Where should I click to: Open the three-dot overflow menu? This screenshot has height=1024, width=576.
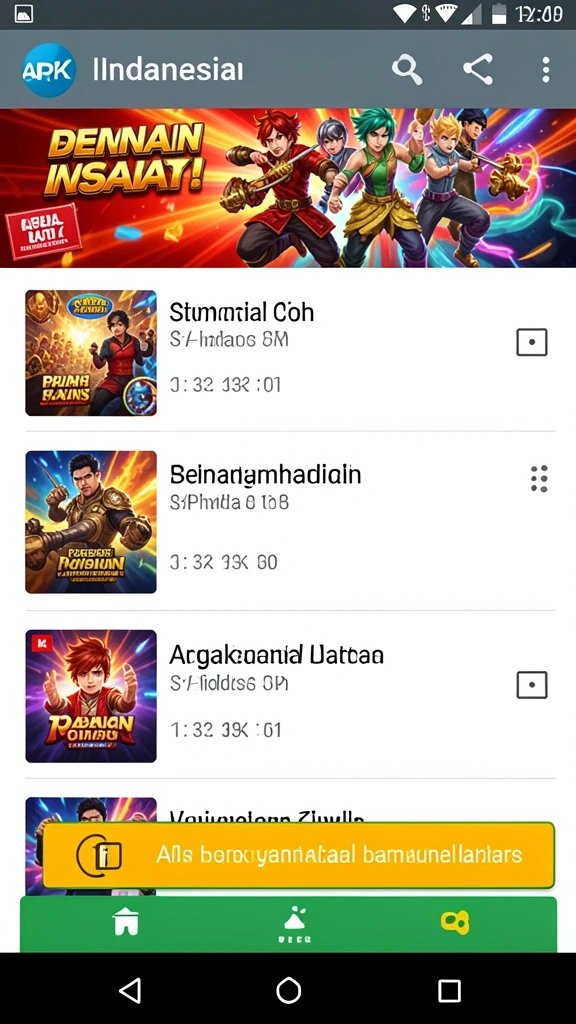tap(545, 70)
